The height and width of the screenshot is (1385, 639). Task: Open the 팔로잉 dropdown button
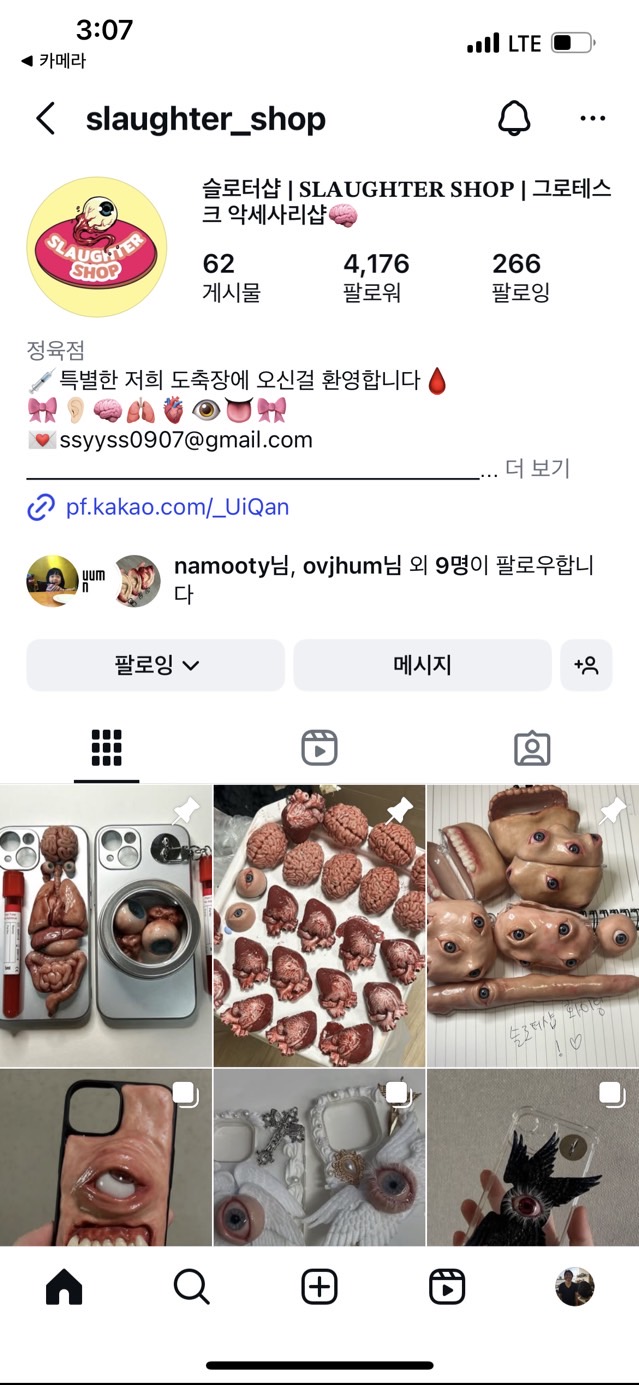156,666
